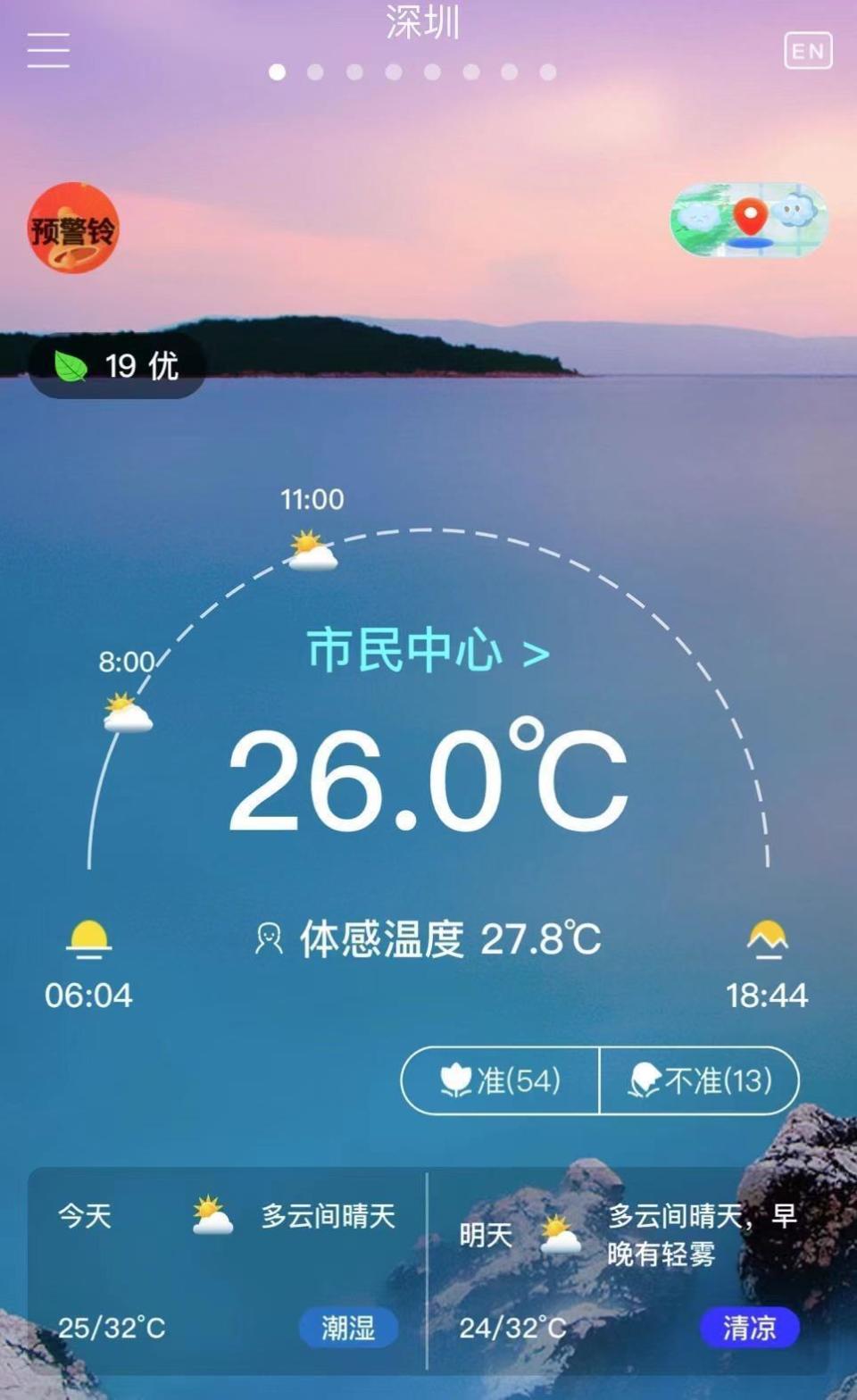857x1400 pixels.
Task: Expand 市民中心 station details via the chevron
Action: pos(534,654)
